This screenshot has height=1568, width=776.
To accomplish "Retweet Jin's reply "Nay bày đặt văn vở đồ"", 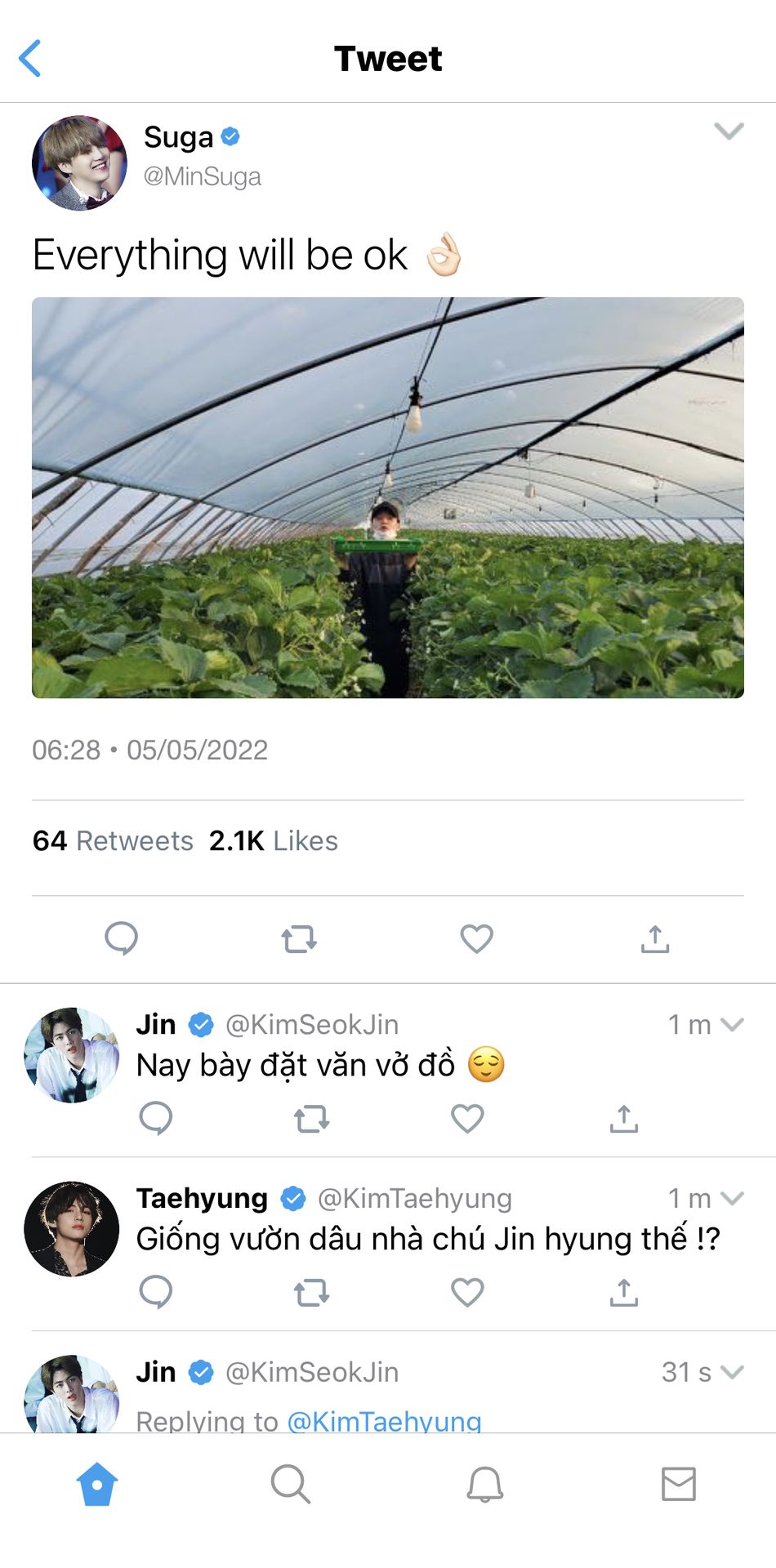I will (311, 1118).
